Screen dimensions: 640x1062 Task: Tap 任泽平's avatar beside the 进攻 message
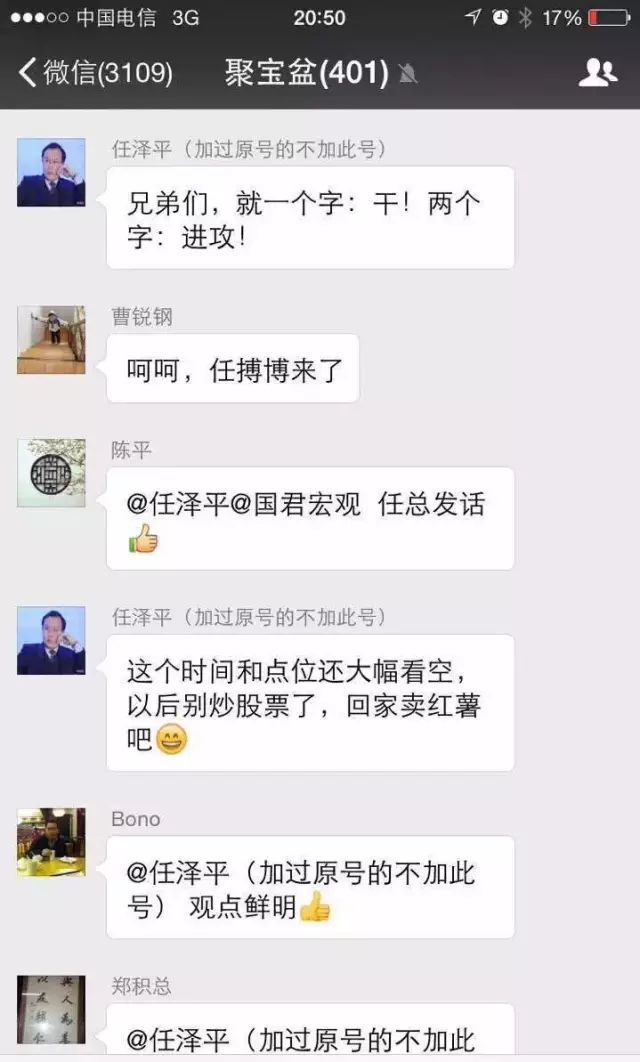point(51,172)
